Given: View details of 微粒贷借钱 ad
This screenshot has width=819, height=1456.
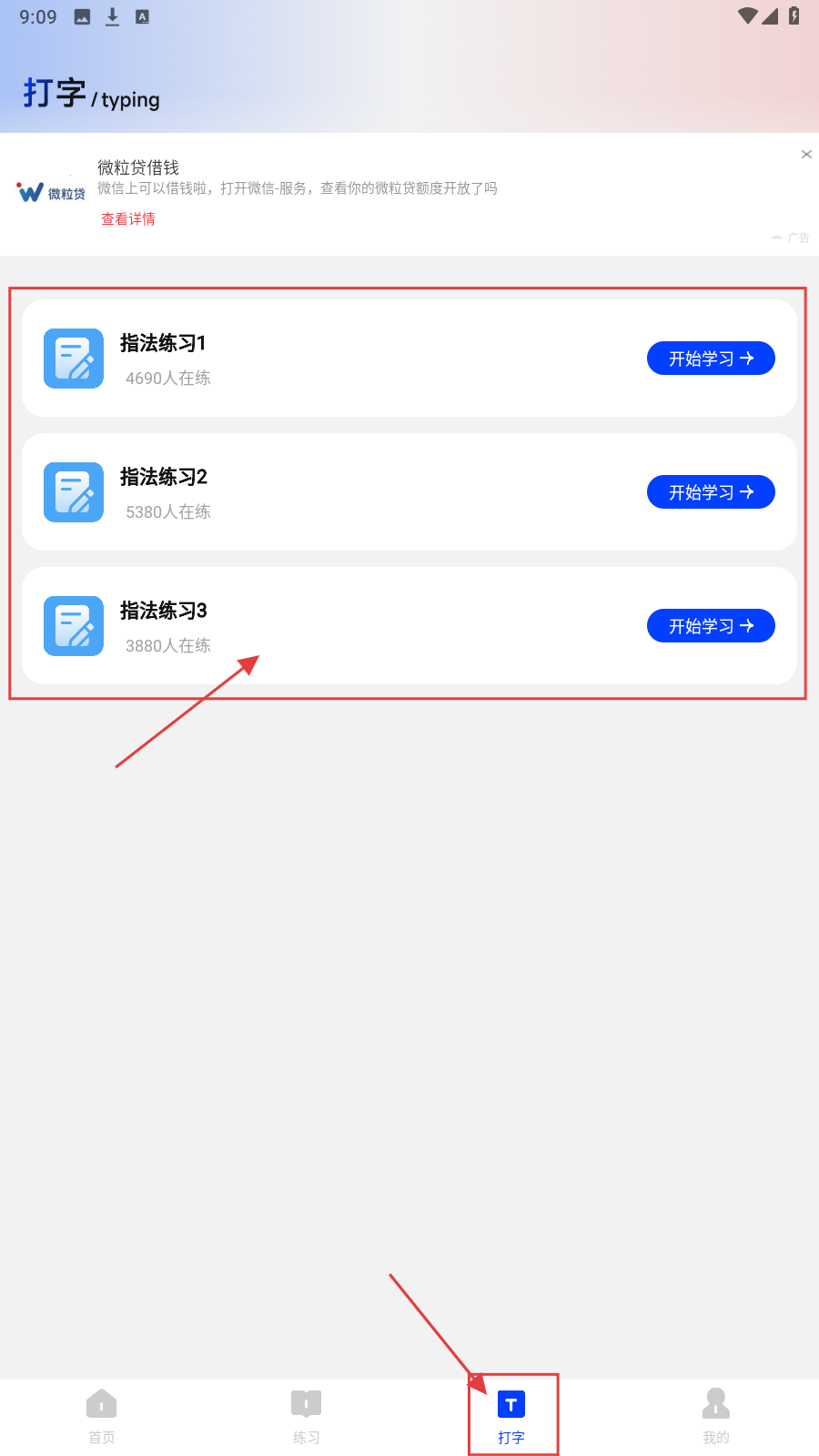Looking at the screenshot, I should (128, 219).
